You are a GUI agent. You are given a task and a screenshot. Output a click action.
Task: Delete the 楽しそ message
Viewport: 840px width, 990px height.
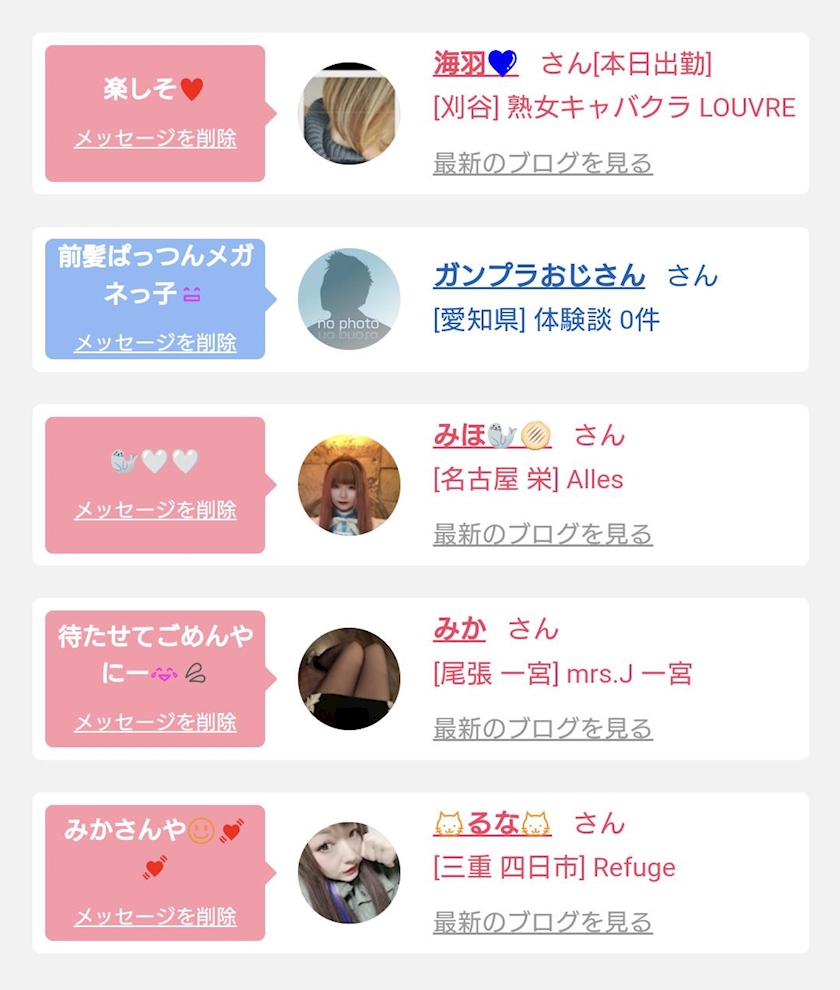click(x=155, y=139)
